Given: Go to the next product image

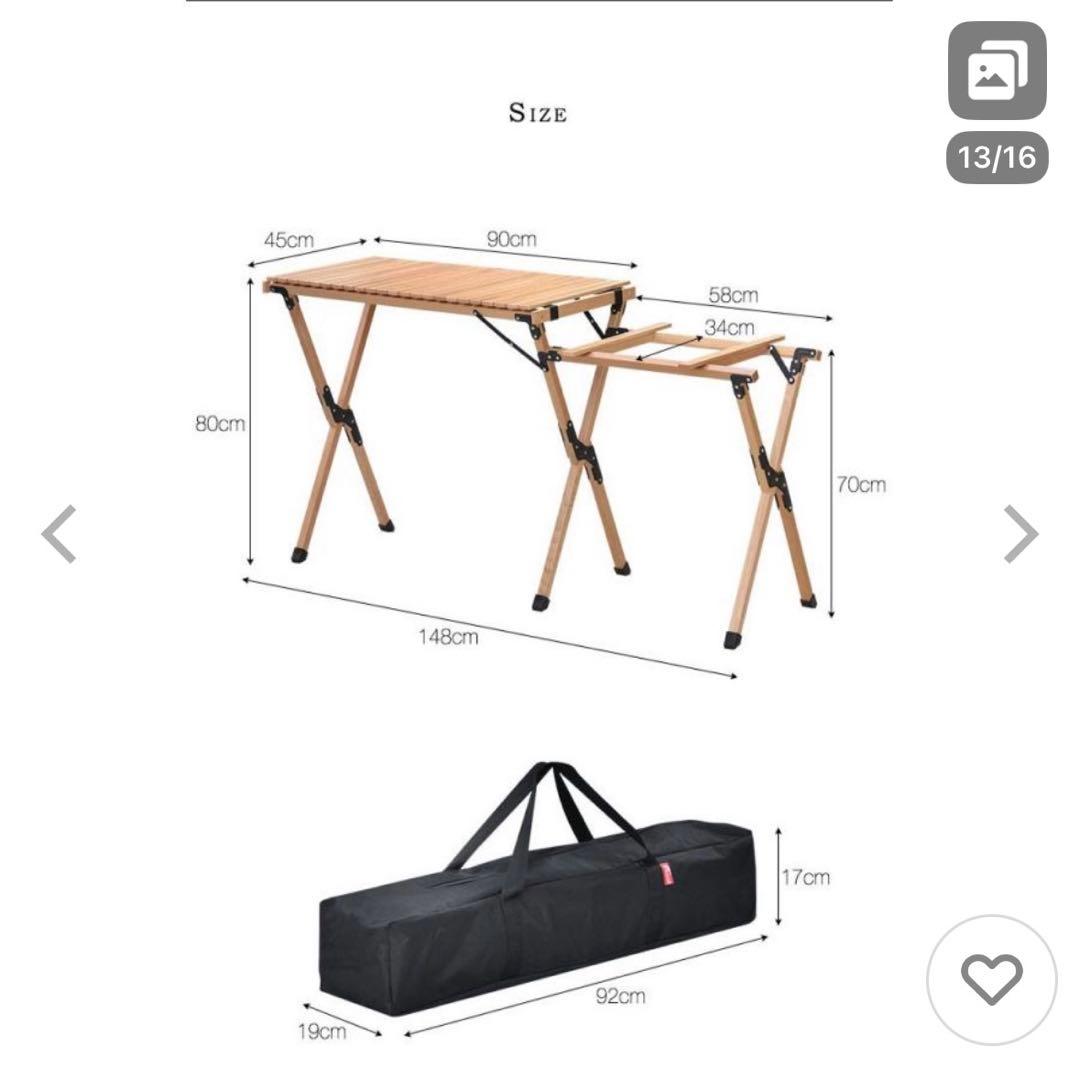Looking at the screenshot, I should [x=1020, y=534].
